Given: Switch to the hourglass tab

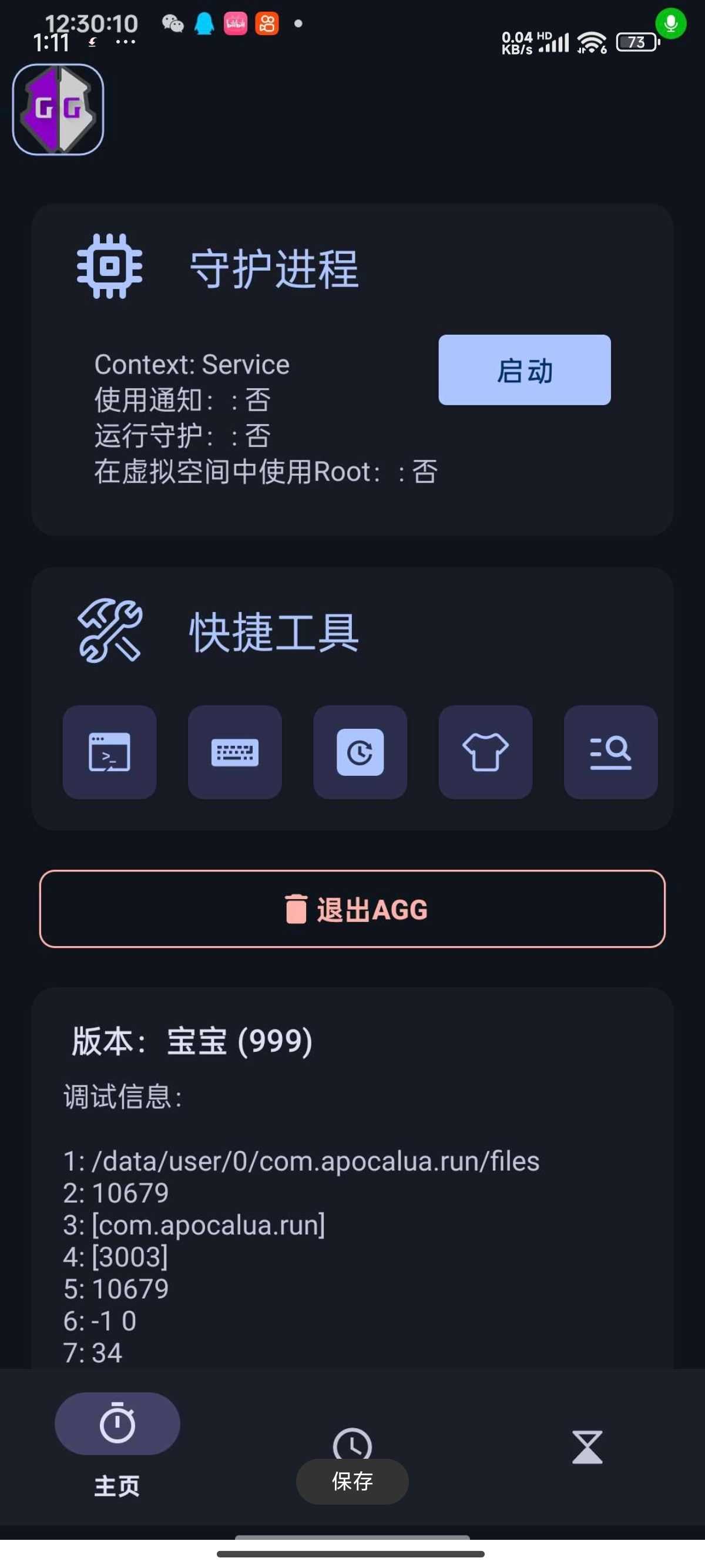Looking at the screenshot, I should 587,1447.
